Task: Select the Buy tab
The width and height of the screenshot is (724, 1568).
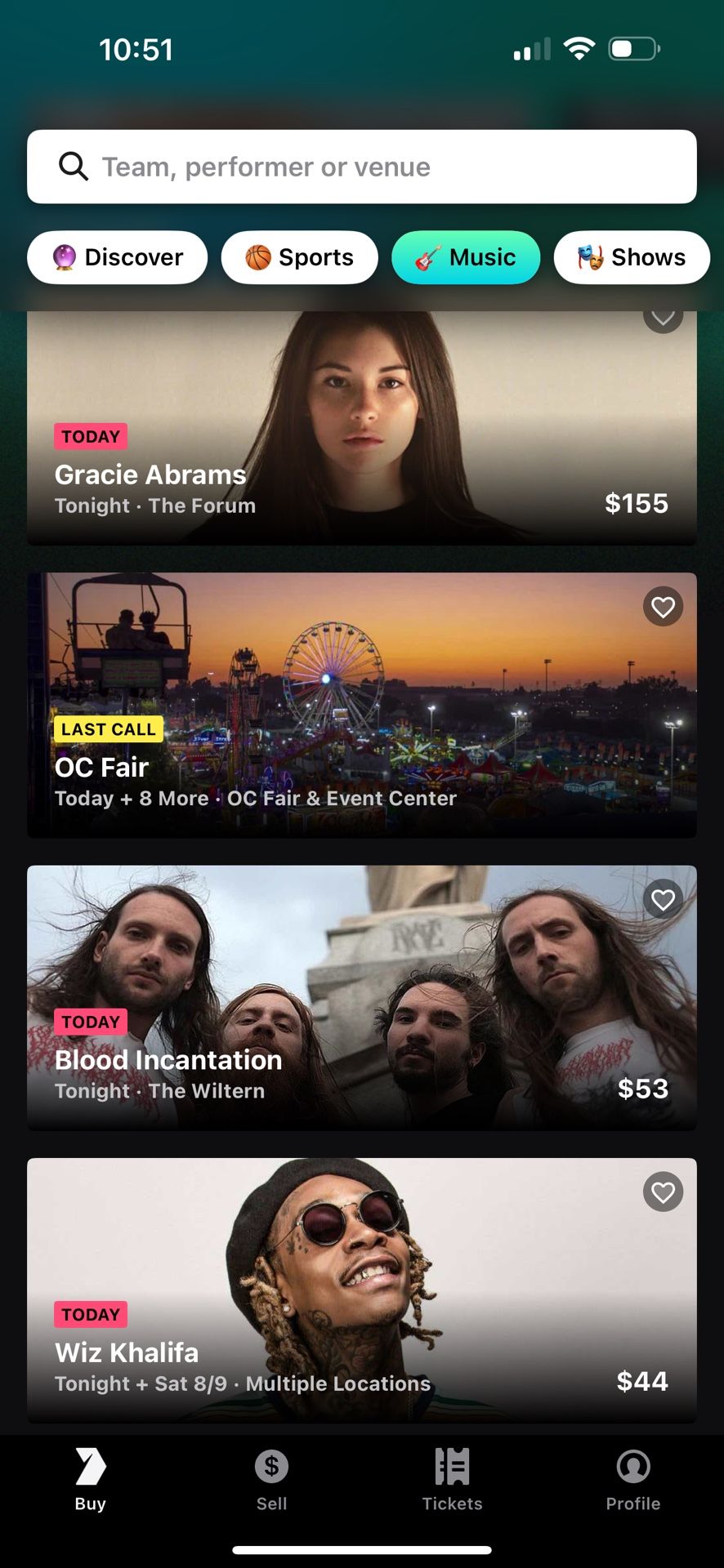Action: click(x=91, y=1480)
